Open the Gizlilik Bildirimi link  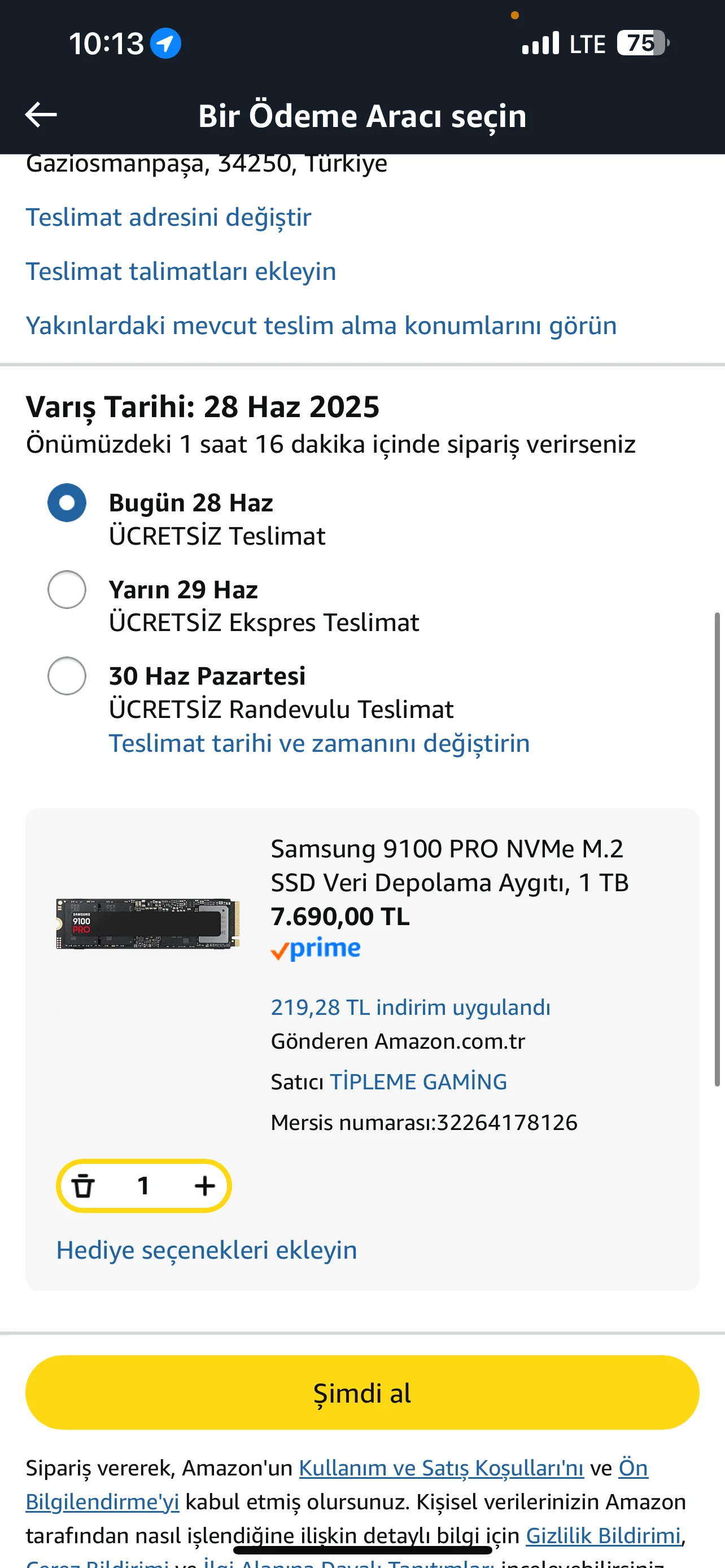click(602, 1536)
